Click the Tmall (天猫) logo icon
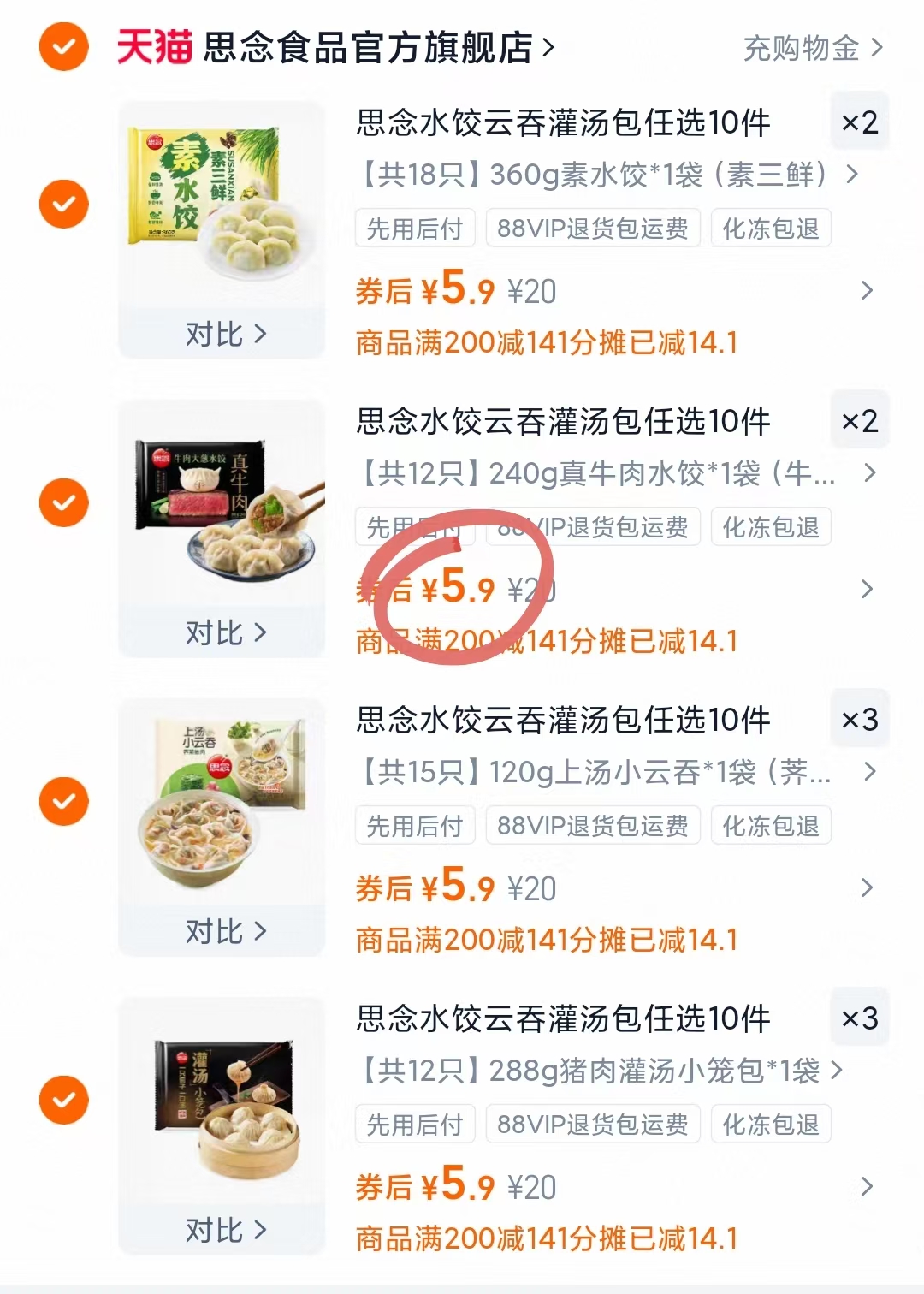Image resolution: width=924 pixels, height=1294 pixels. (152, 47)
